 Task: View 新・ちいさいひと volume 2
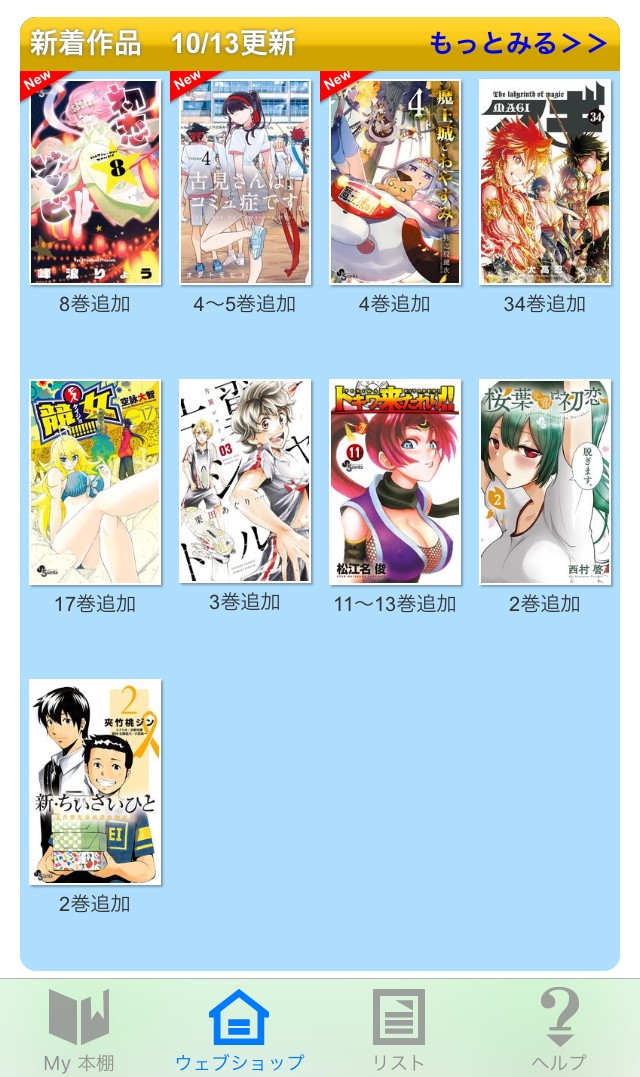(x=95, y=781)
